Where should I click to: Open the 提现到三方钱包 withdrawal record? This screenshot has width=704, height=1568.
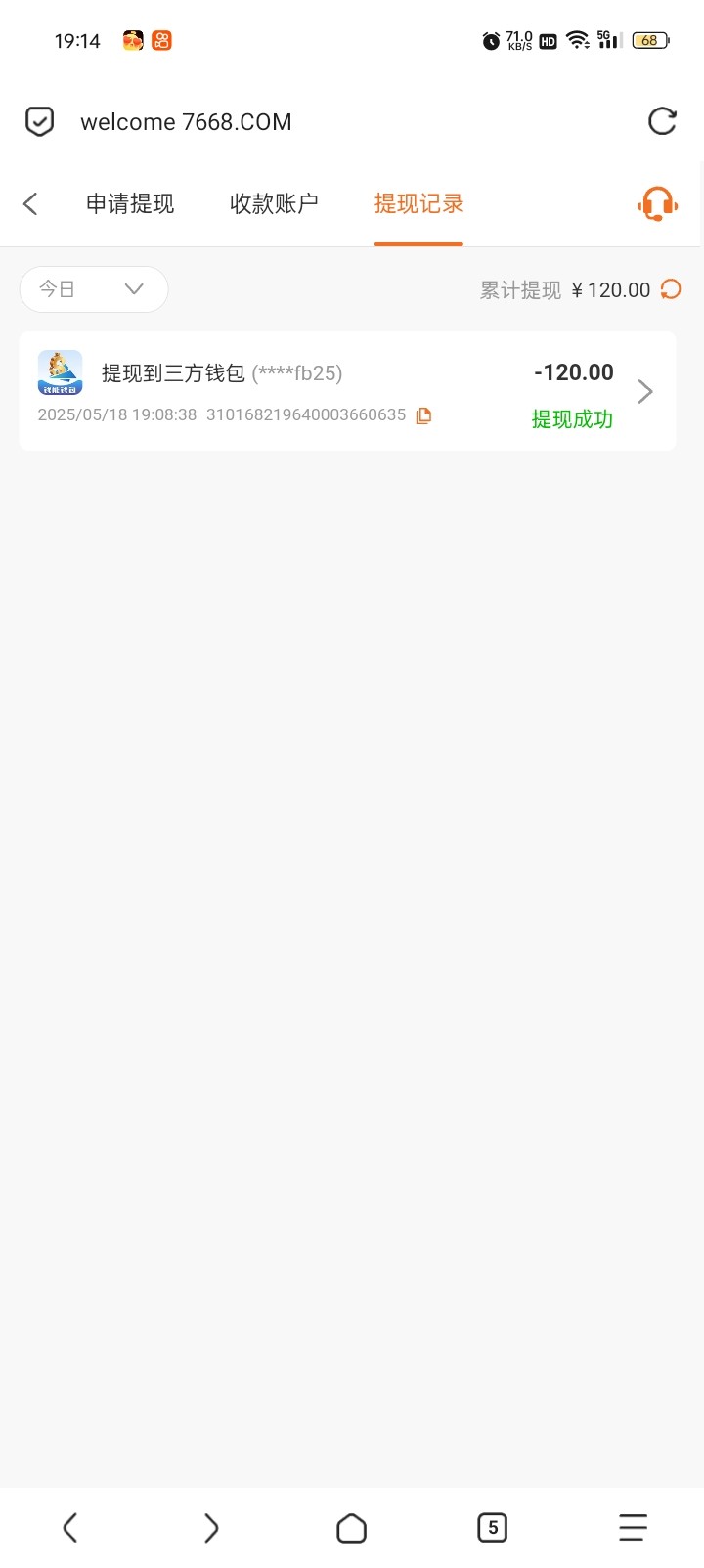(347, 391)
